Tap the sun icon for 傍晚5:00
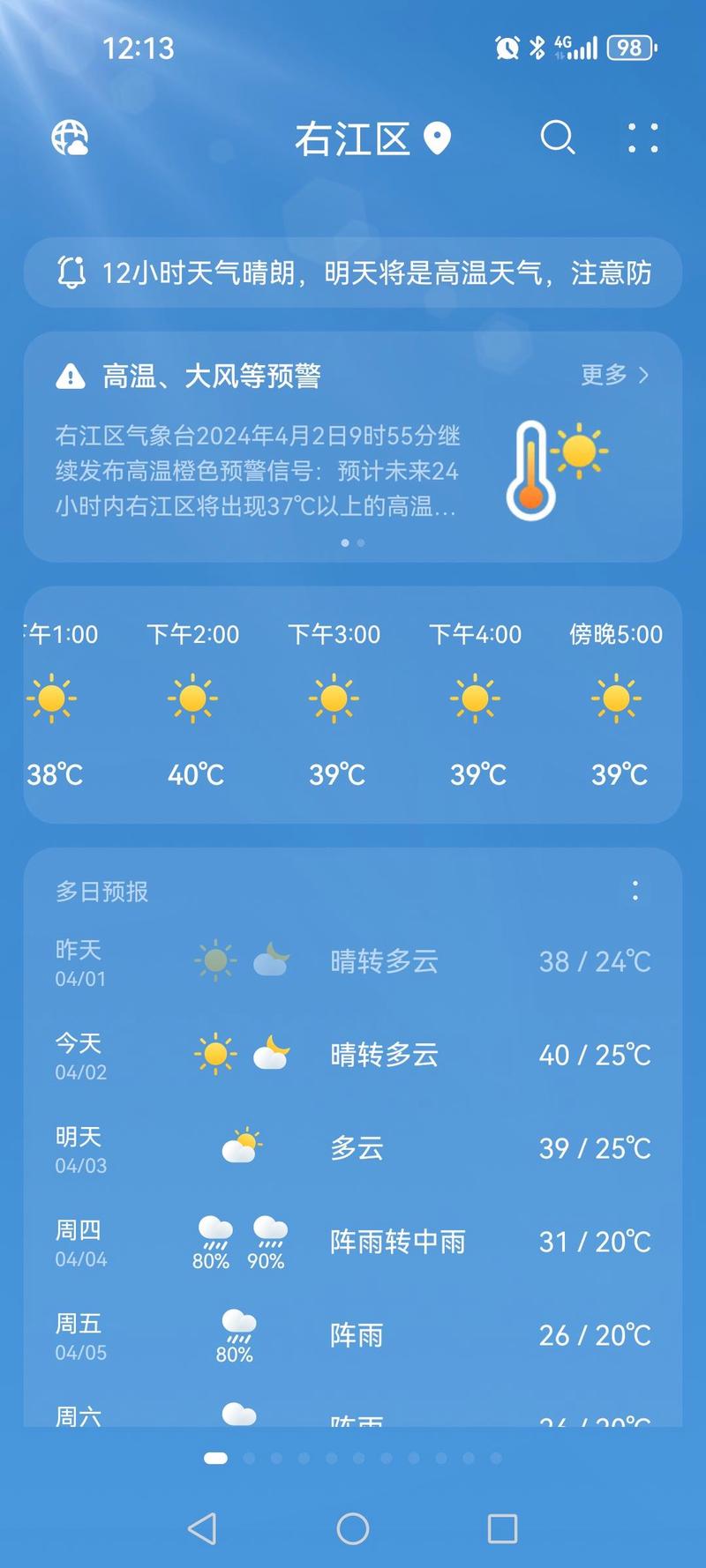 tap(616, 698)
